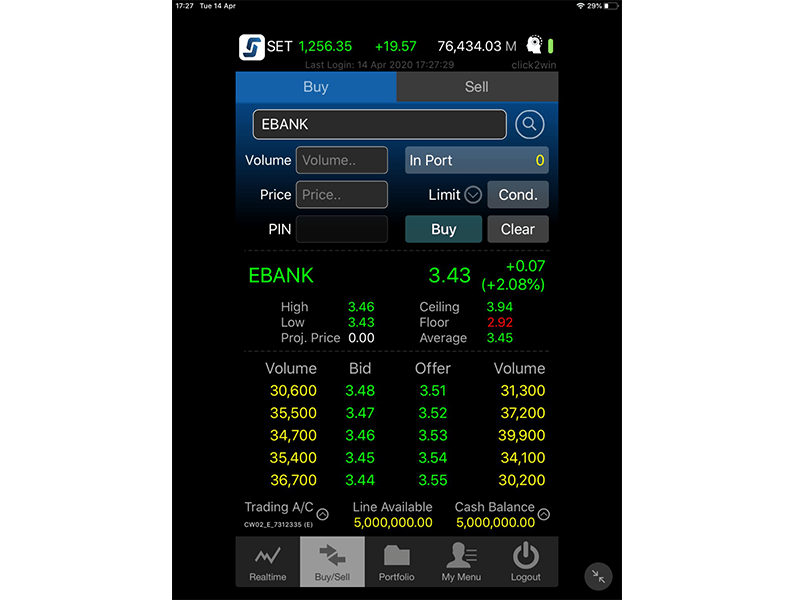Open the Portfolio tab
Image resolution: width=795 pixels, height=600 pixels.
pos(396,562)
